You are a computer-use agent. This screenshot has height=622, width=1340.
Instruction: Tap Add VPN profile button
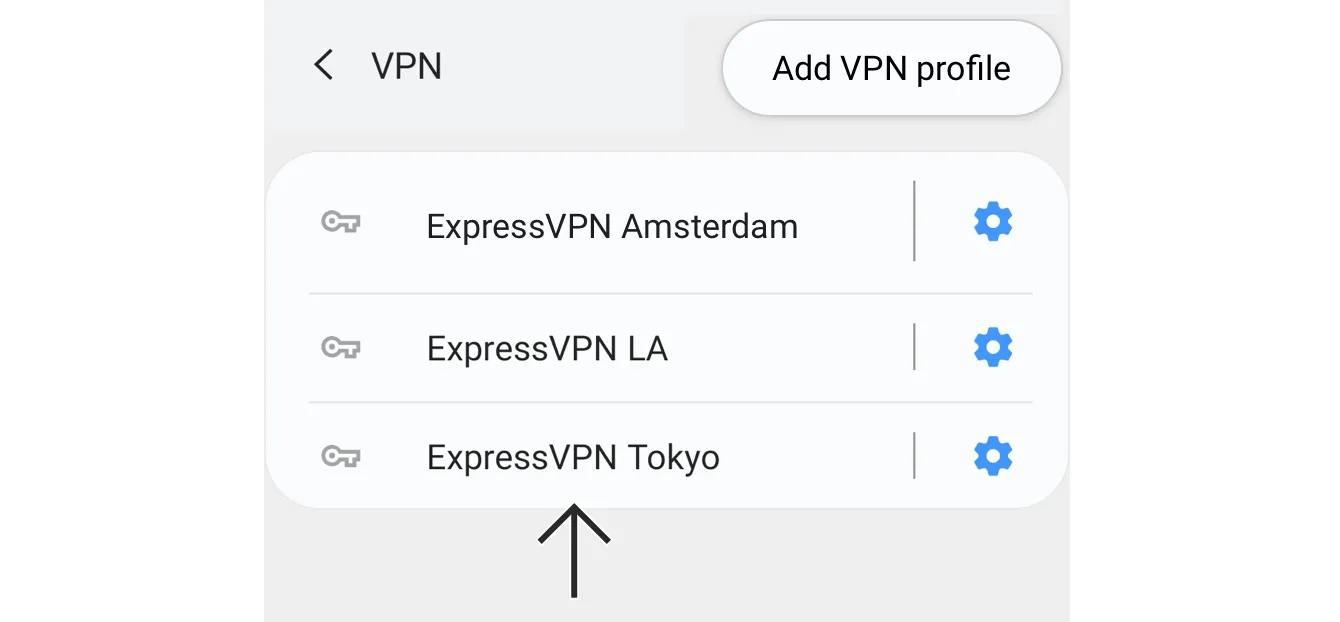click(891, 68)
